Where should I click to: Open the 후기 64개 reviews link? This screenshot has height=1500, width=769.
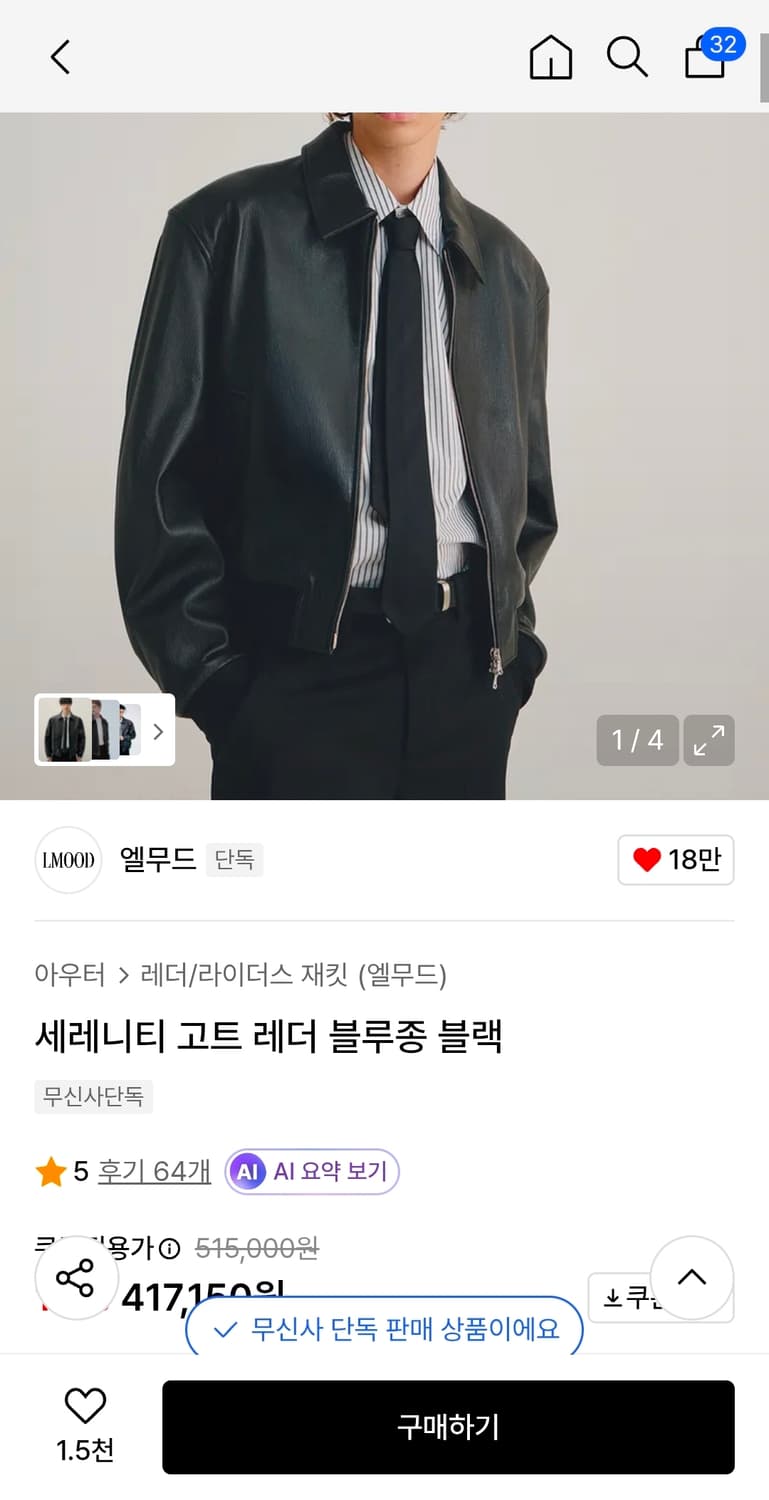[152, 1171]
